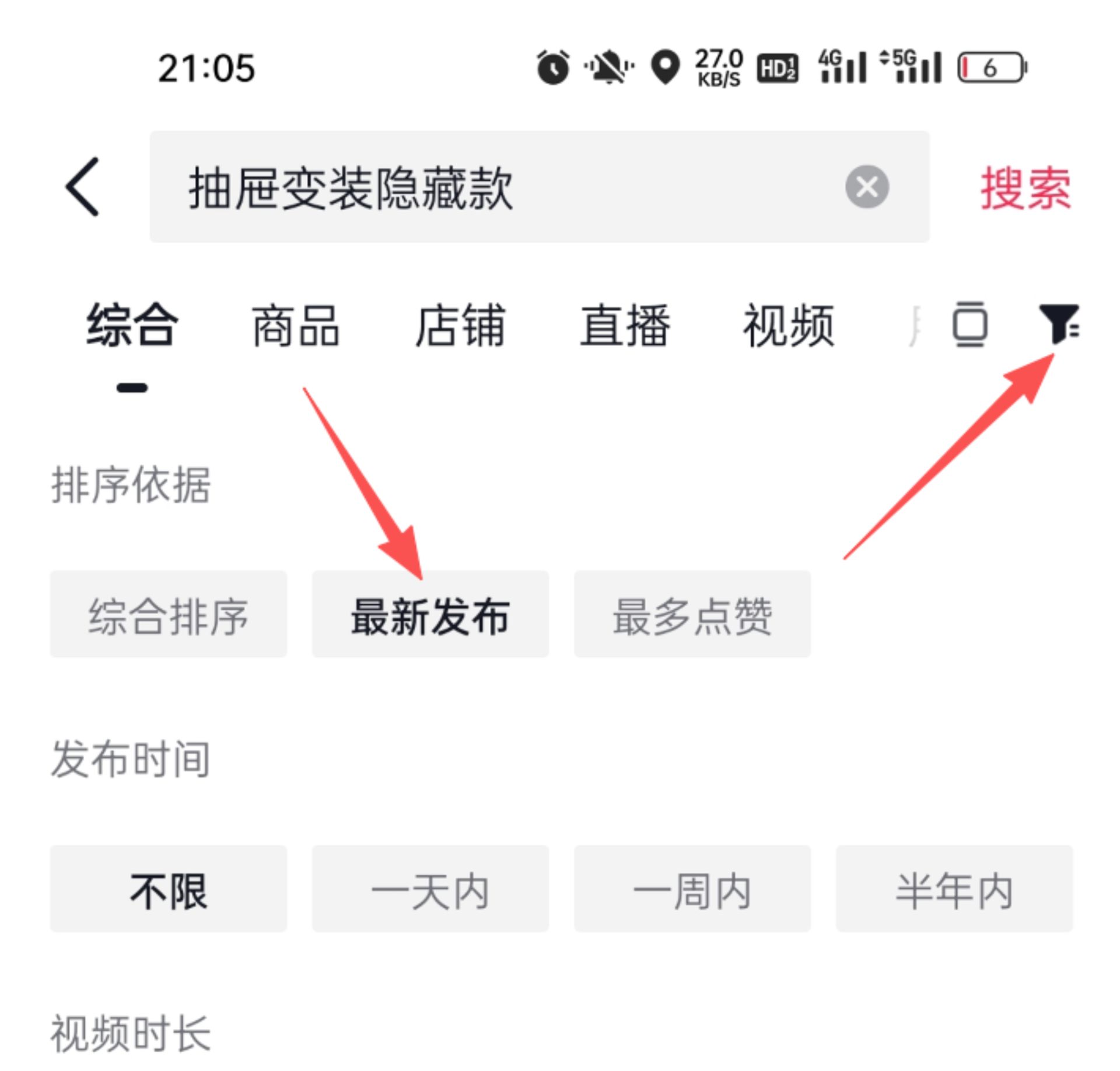Select 综合排序 sorting

point(168,614)
